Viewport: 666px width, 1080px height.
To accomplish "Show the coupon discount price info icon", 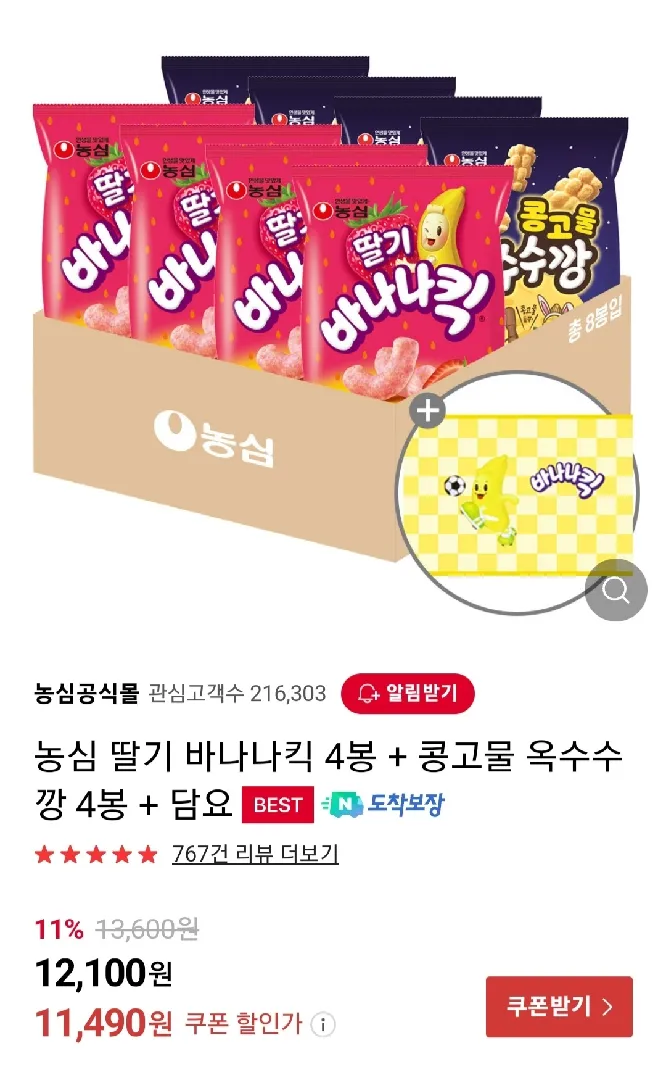I will (x=322, y=1024).
